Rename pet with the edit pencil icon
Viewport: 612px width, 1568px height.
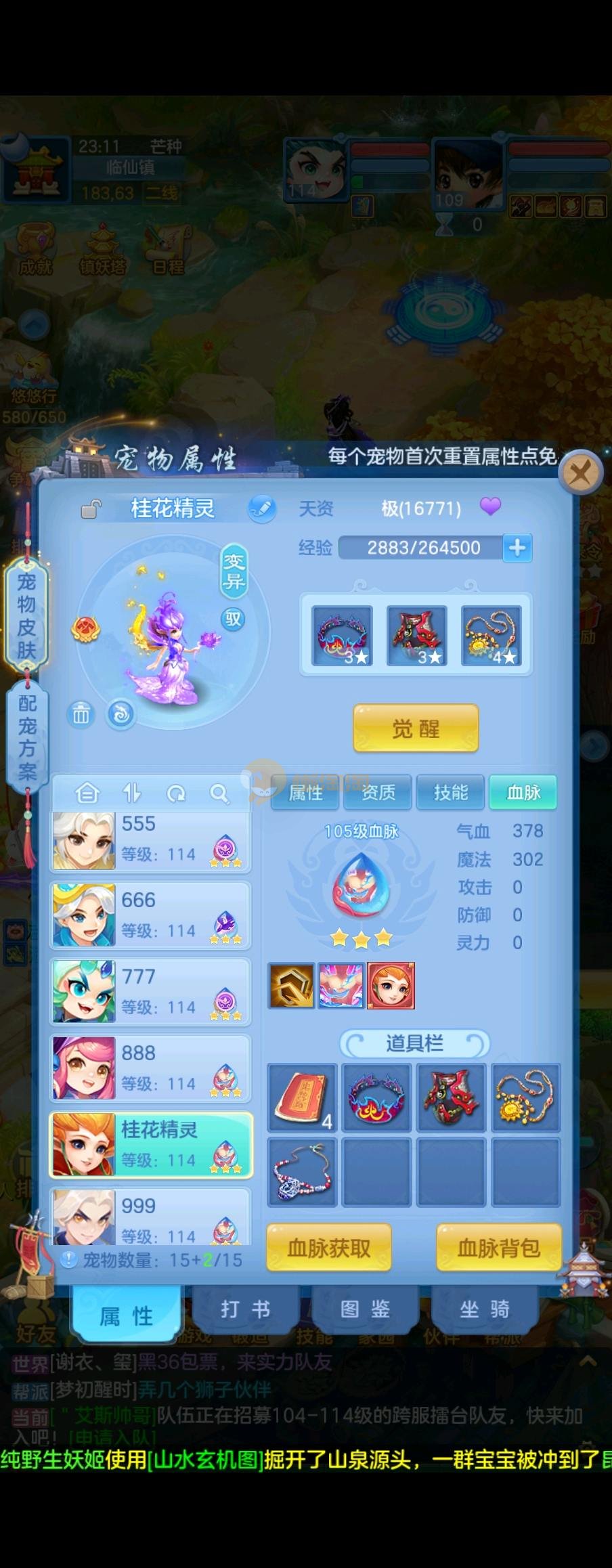[261, 508]
